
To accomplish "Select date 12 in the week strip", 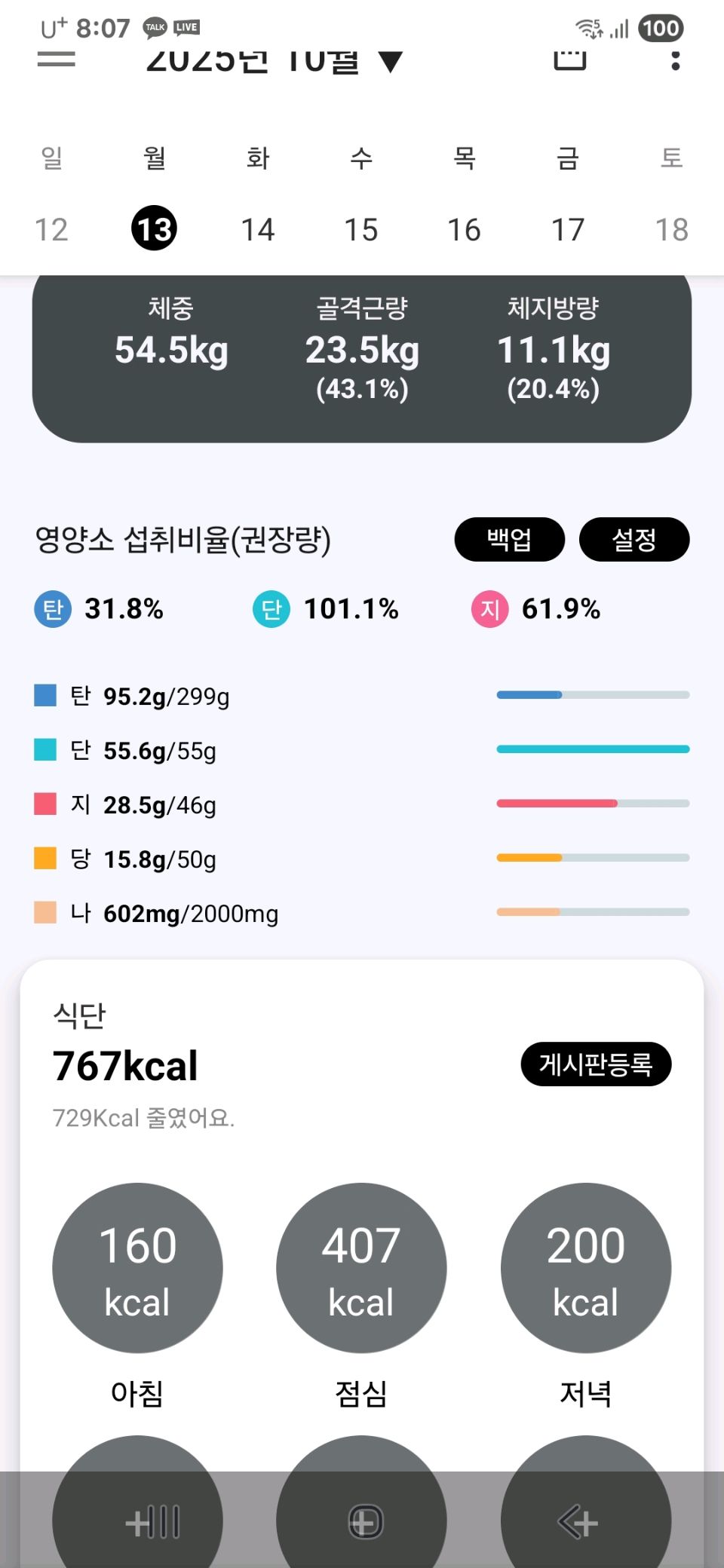I will (51, 229).
